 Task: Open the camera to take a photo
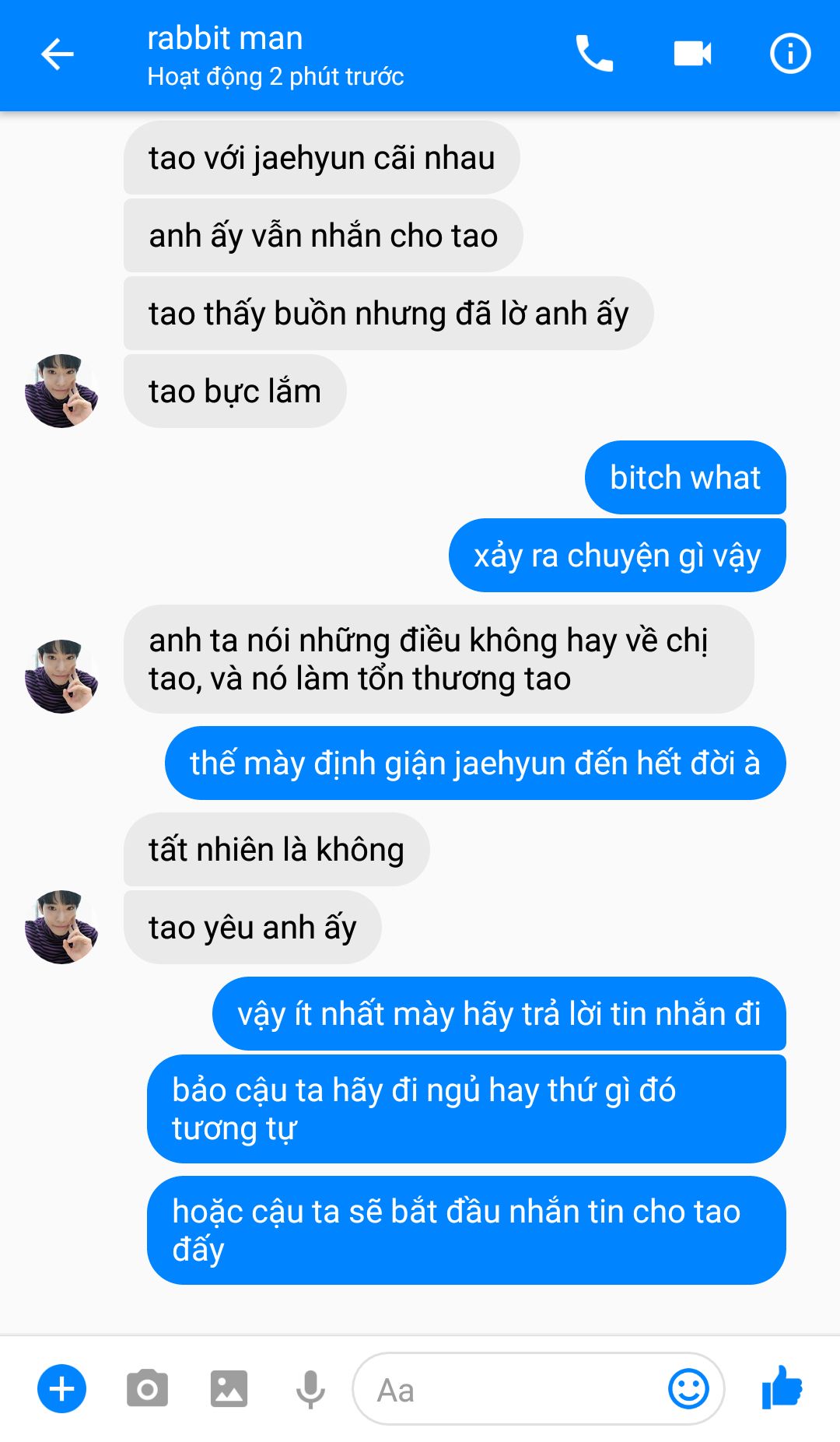click(147, 1389)
